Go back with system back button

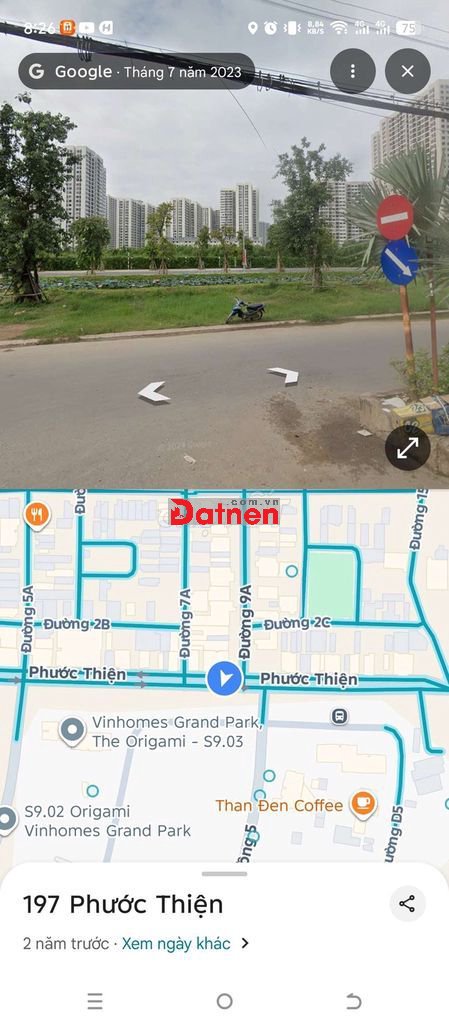coord(353,1000)
